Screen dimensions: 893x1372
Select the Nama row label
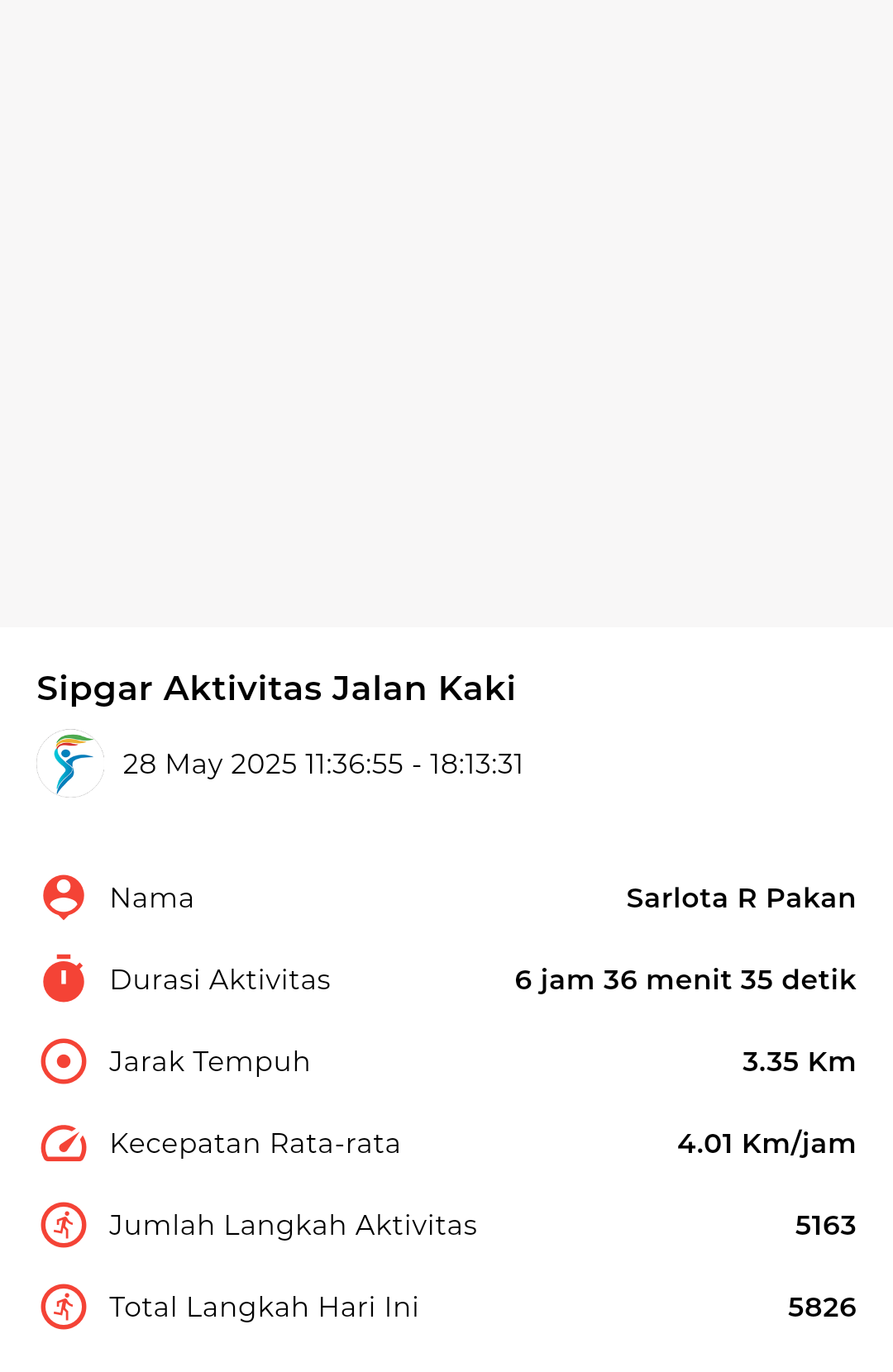152,897
